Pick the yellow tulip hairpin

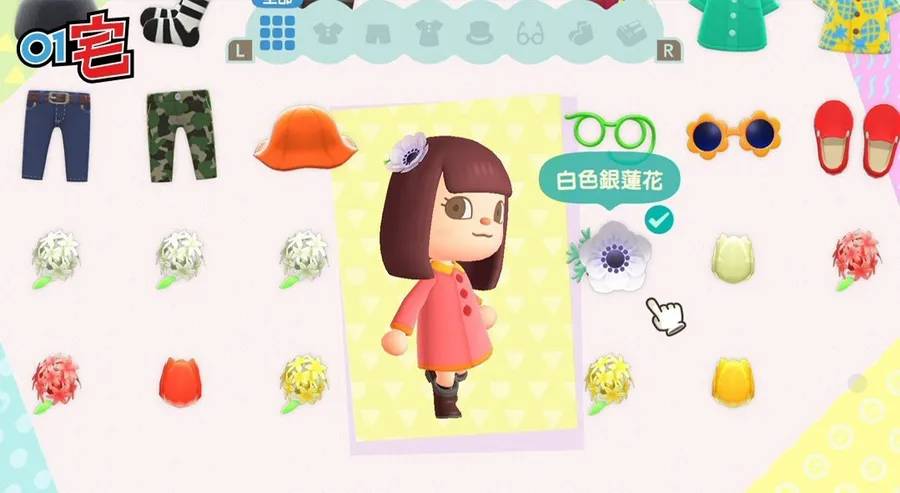(x=733, y=381)
